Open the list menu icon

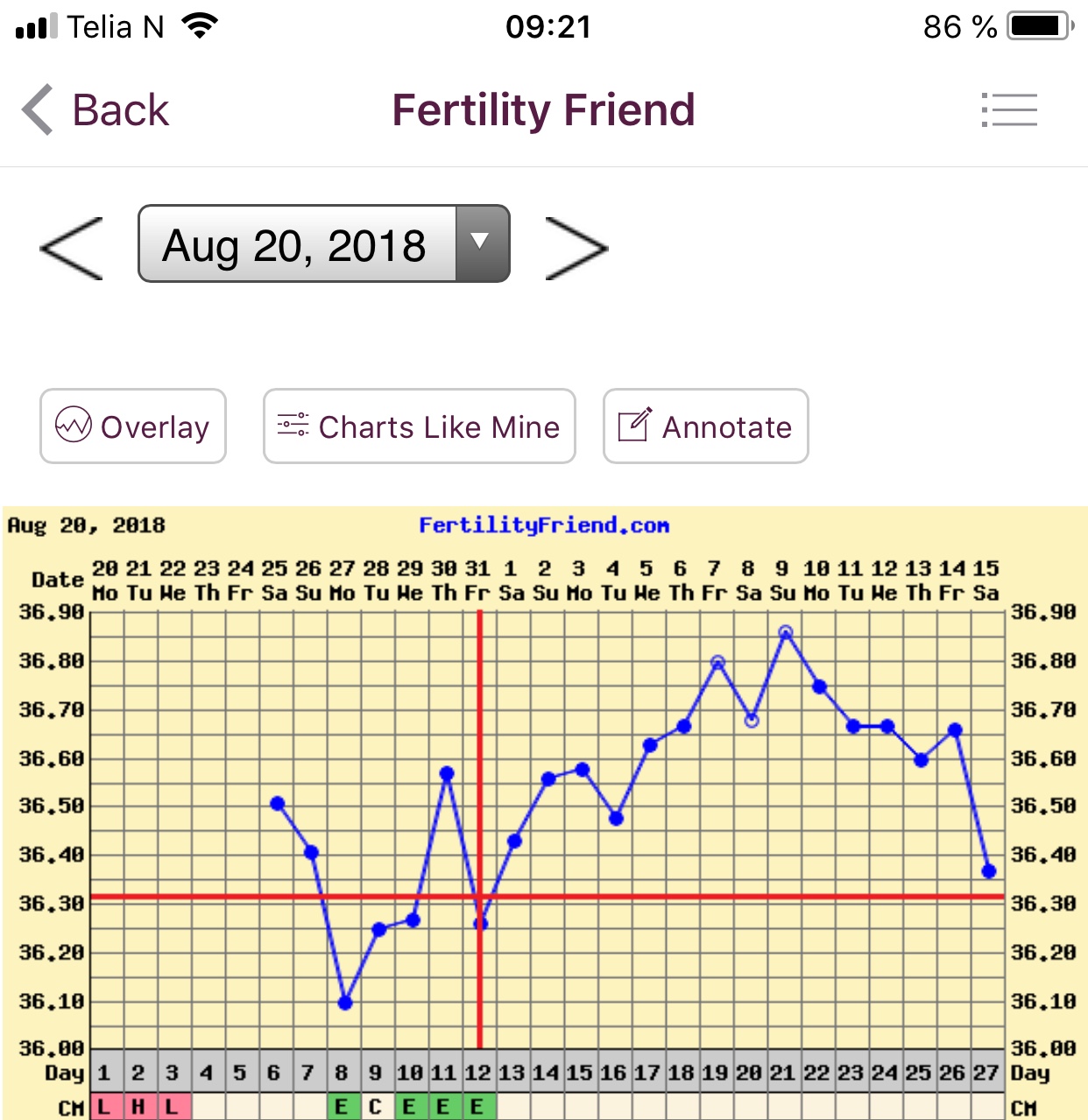tap(1009, 110)
